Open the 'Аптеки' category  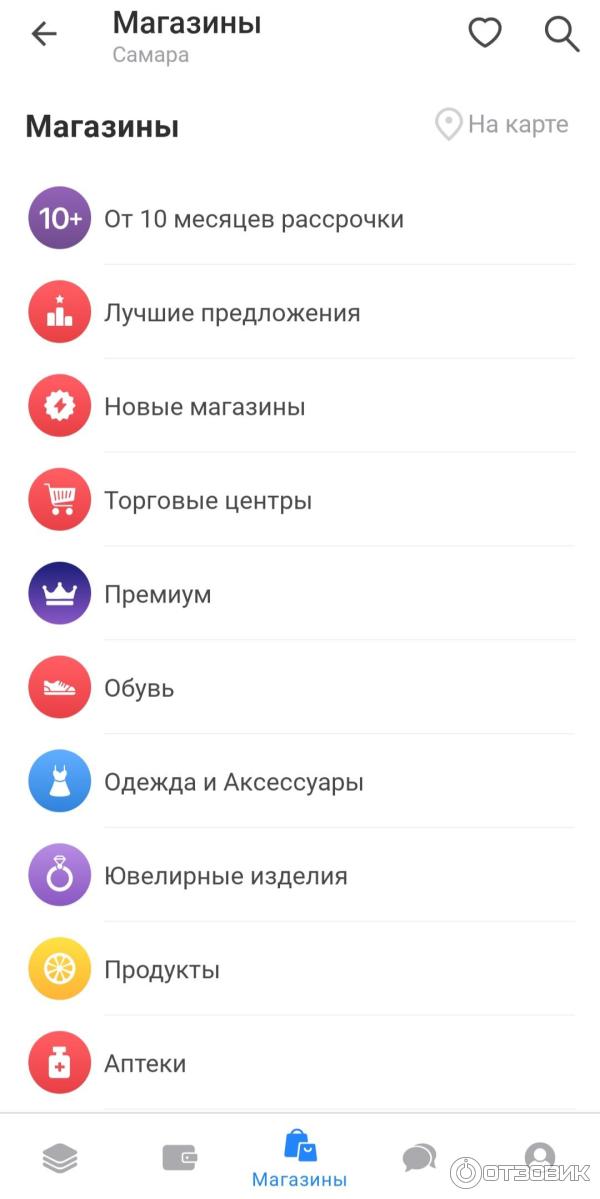tap(145, 1064)
